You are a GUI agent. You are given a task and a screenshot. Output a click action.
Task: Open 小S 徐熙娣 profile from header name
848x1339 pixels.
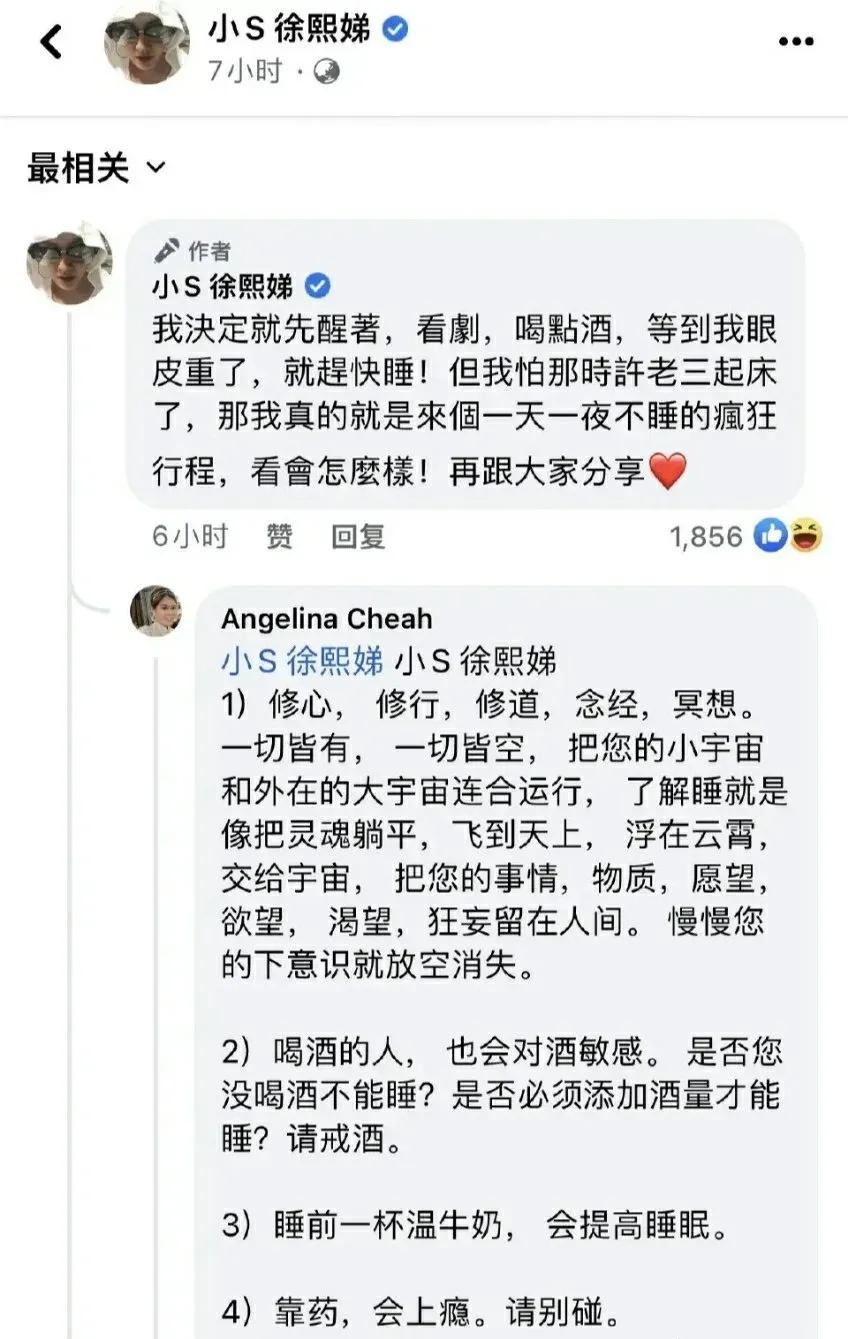[x=289, y=30]
